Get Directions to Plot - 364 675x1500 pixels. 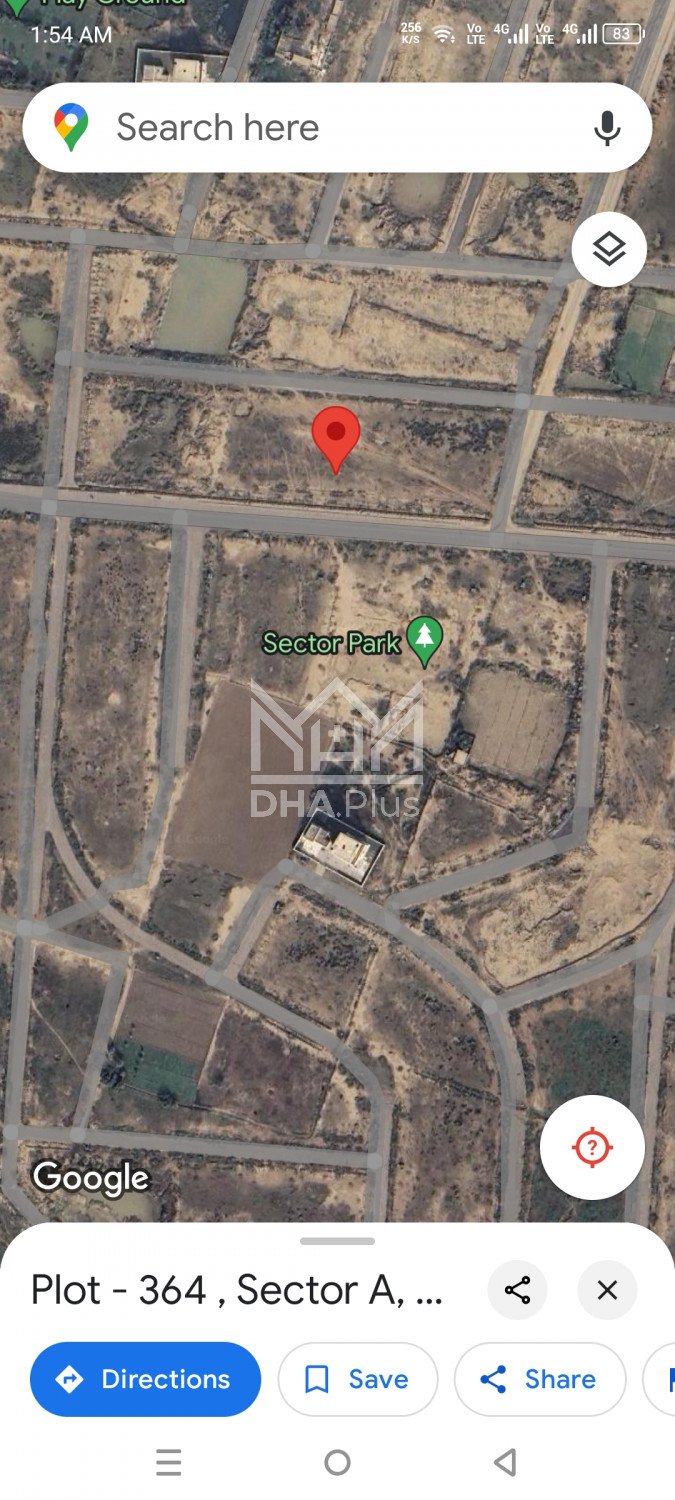[146, 1379]
